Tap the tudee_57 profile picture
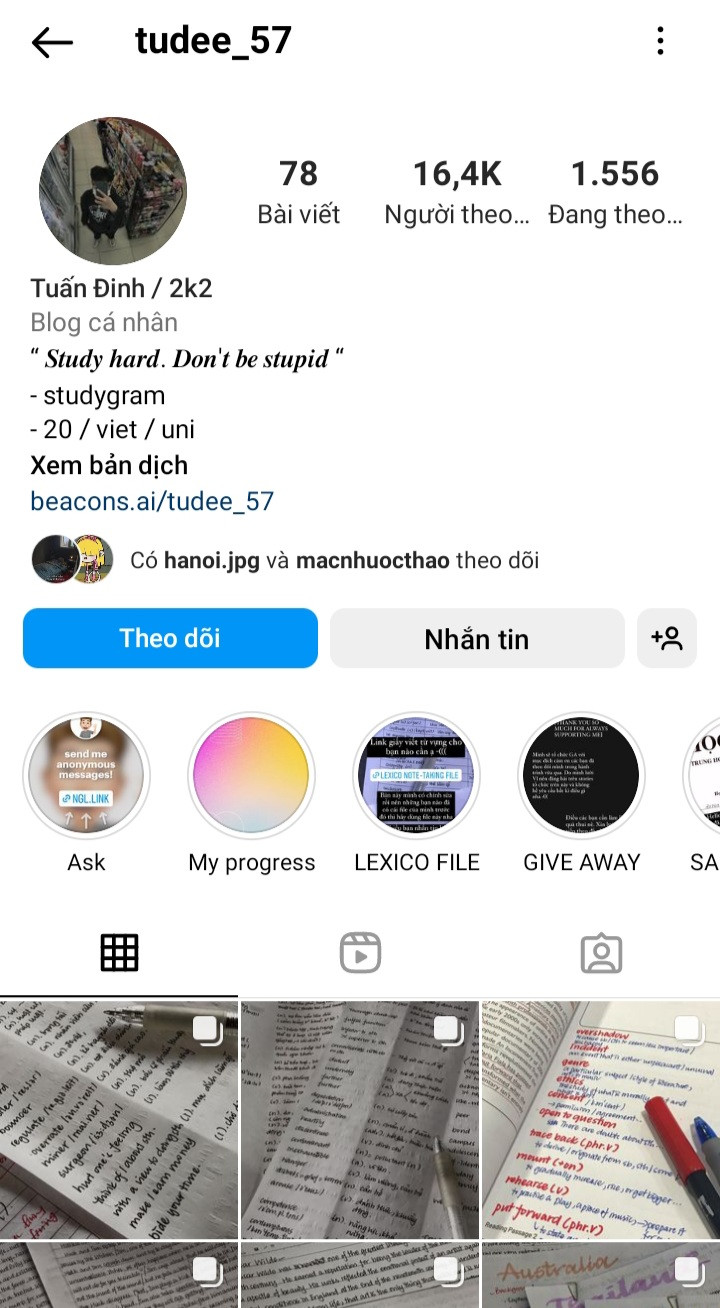This screenshot has height=1308, width=720. [112, 191]
